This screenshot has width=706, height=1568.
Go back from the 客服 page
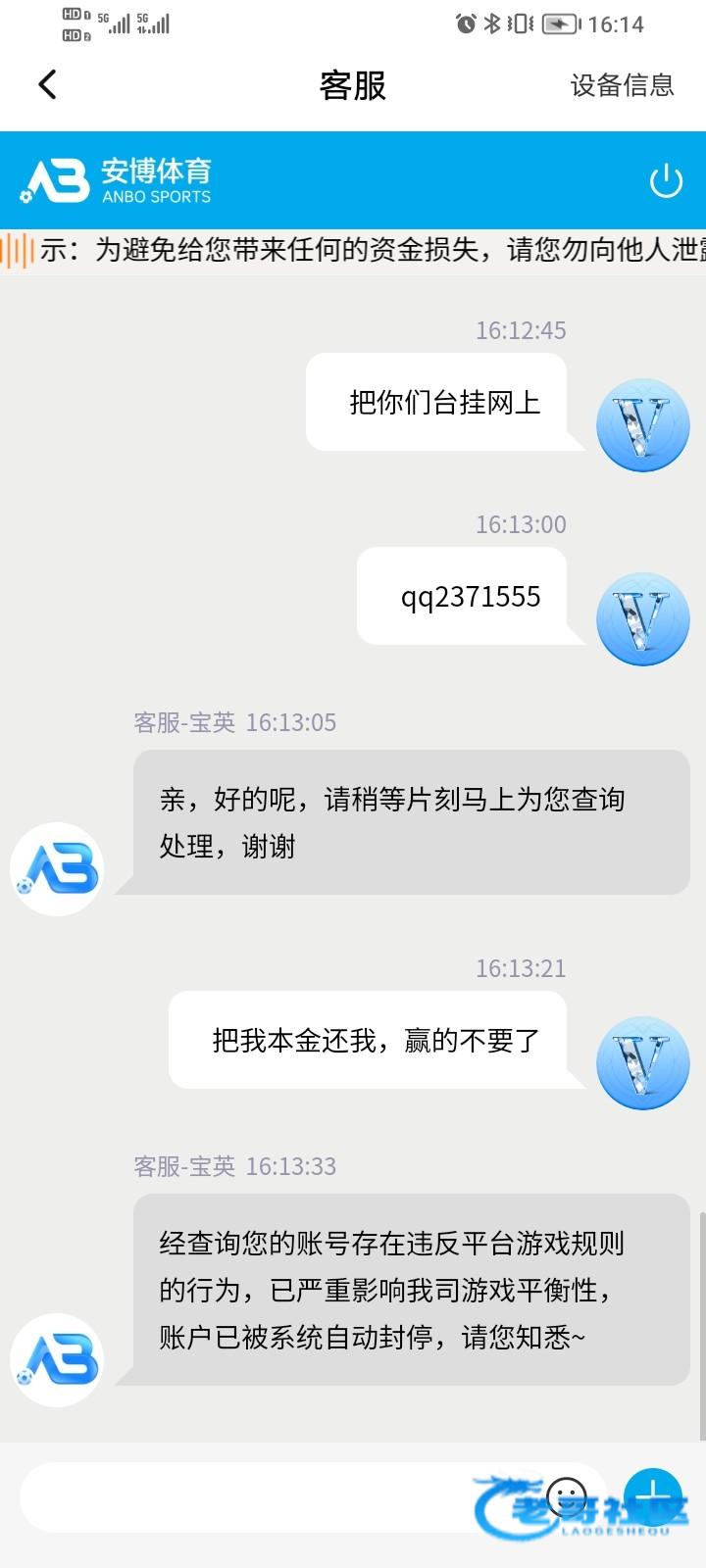(47, 85)
